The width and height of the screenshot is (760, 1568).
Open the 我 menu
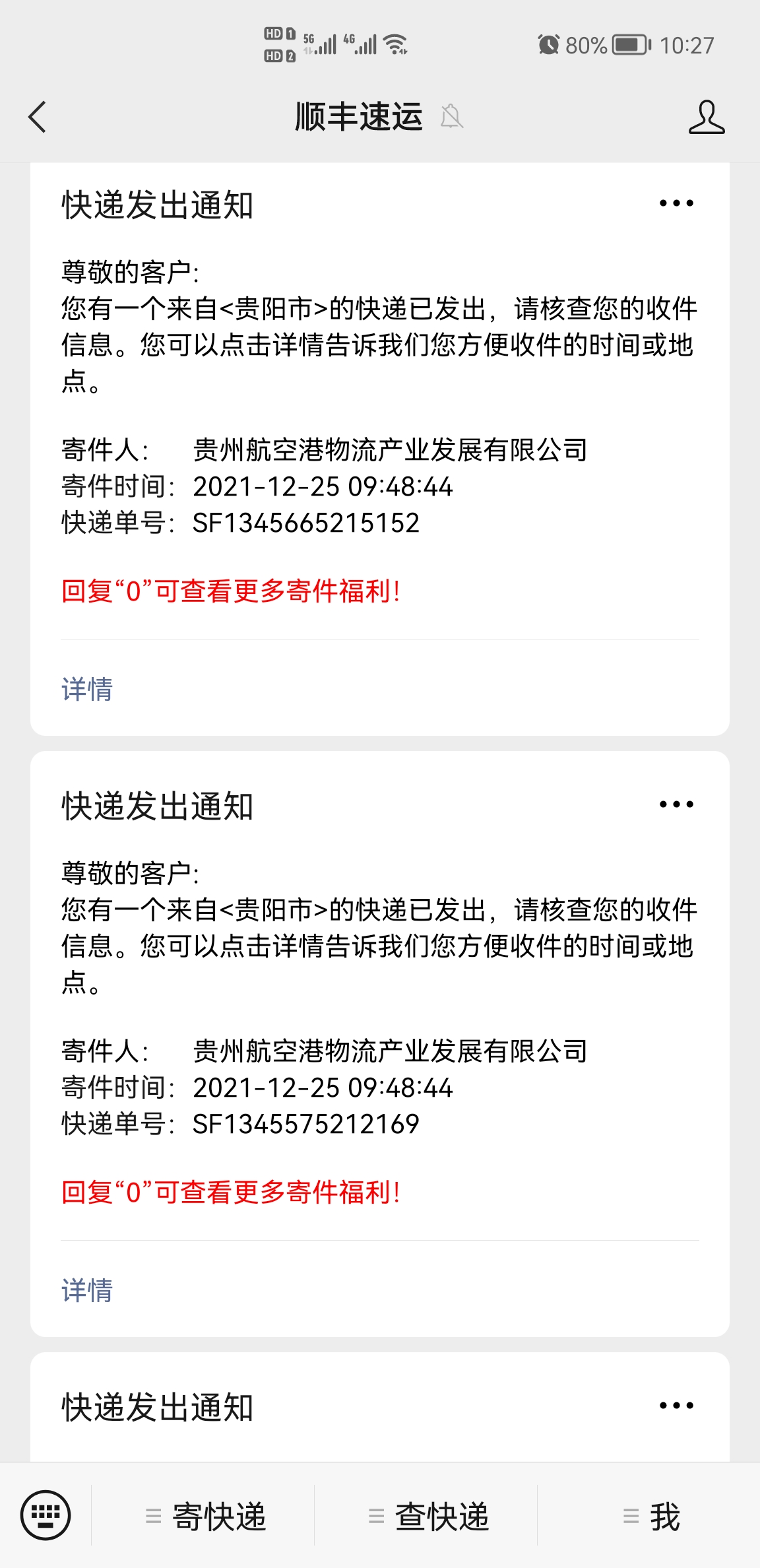click(651, 1517)
